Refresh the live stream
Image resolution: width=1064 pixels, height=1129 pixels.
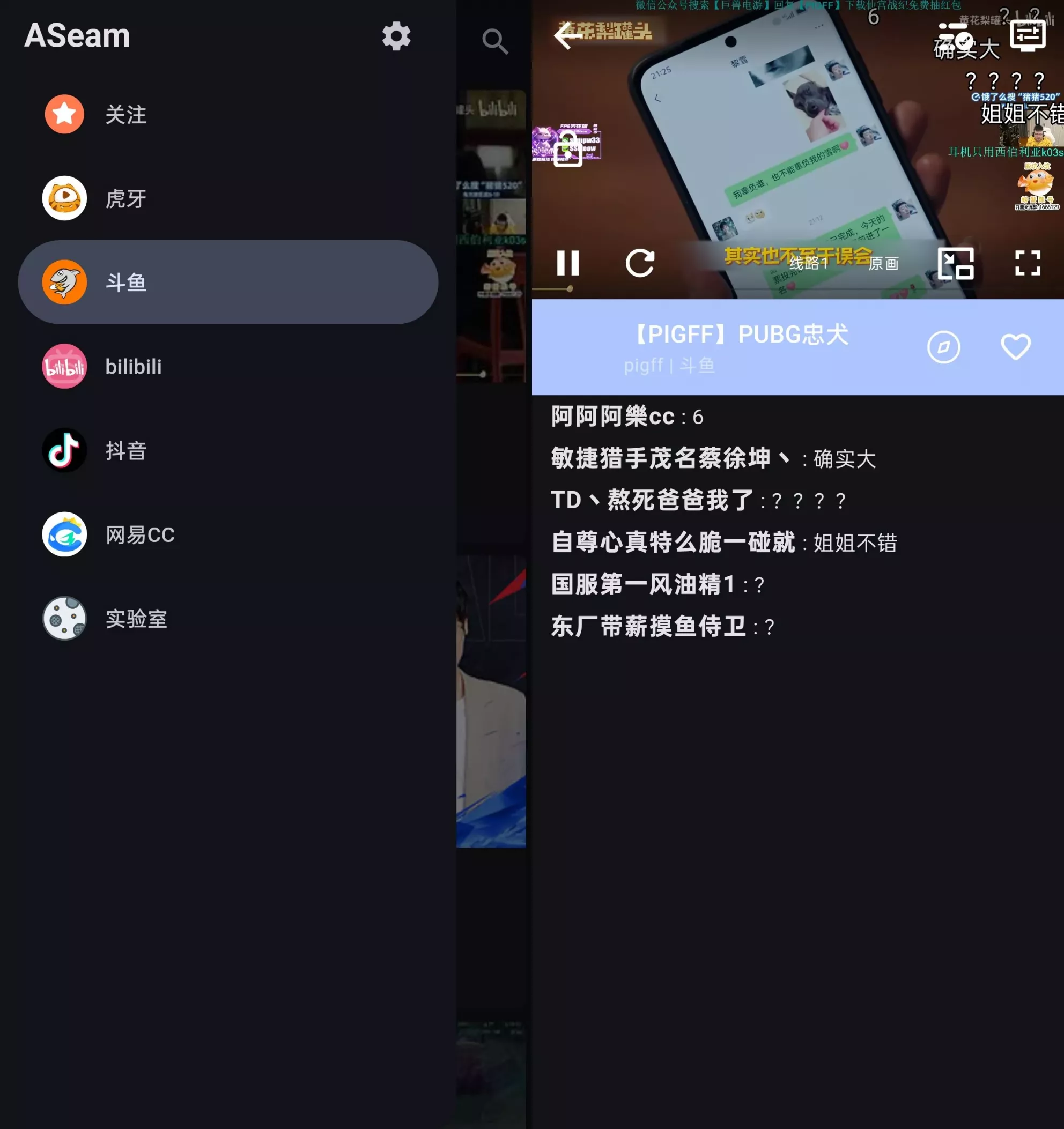pyautogui.click(x=640, y=263)
